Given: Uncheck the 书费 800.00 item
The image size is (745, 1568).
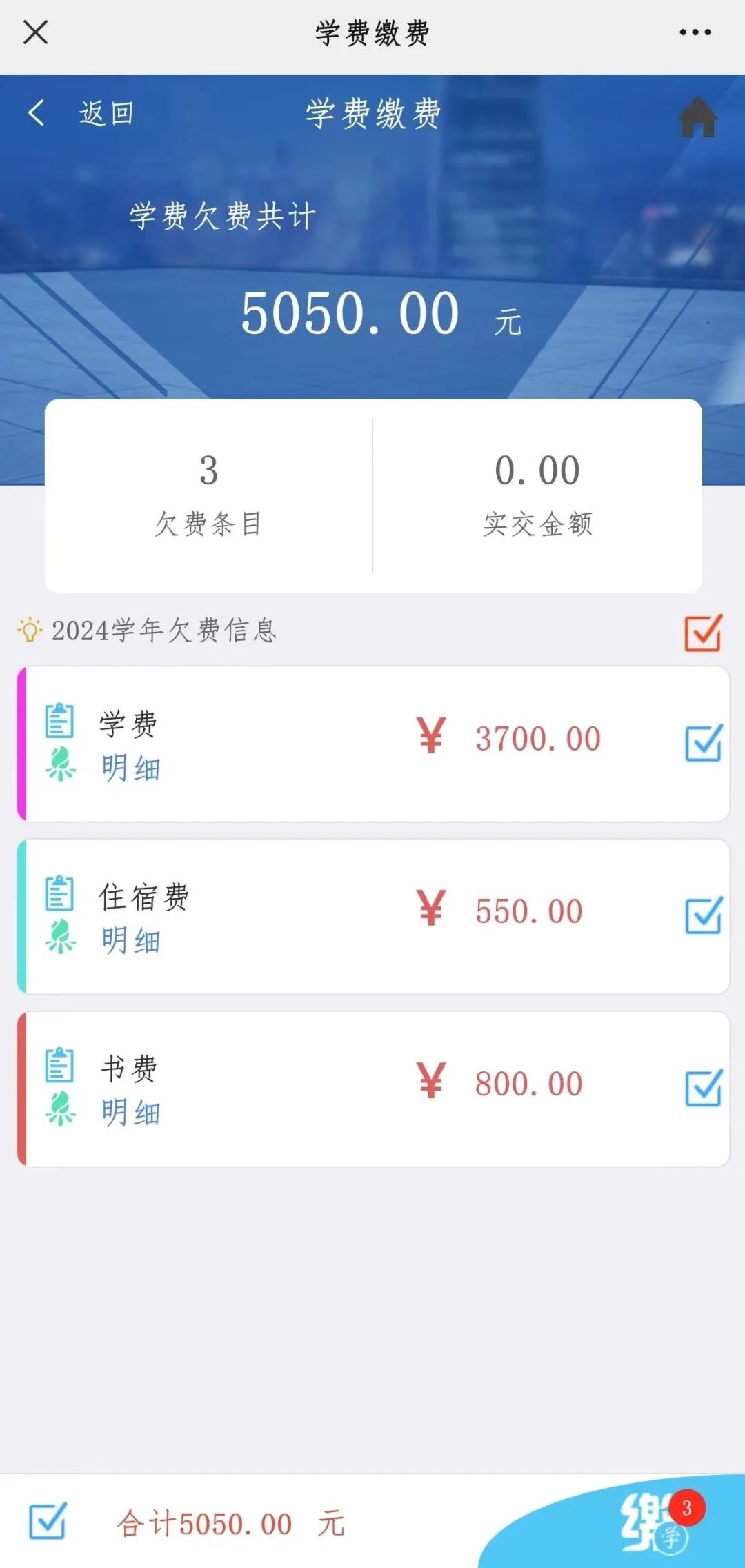Looking at the screenshot, I should [703, 1088].
